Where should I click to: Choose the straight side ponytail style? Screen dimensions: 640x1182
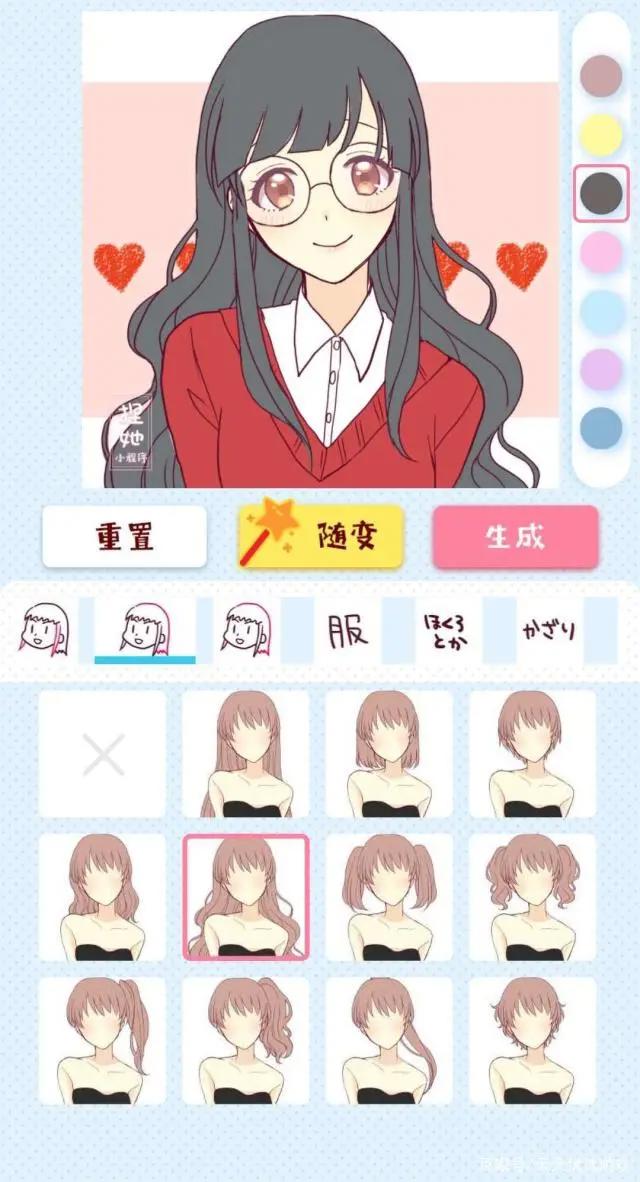coord(102,1040)
